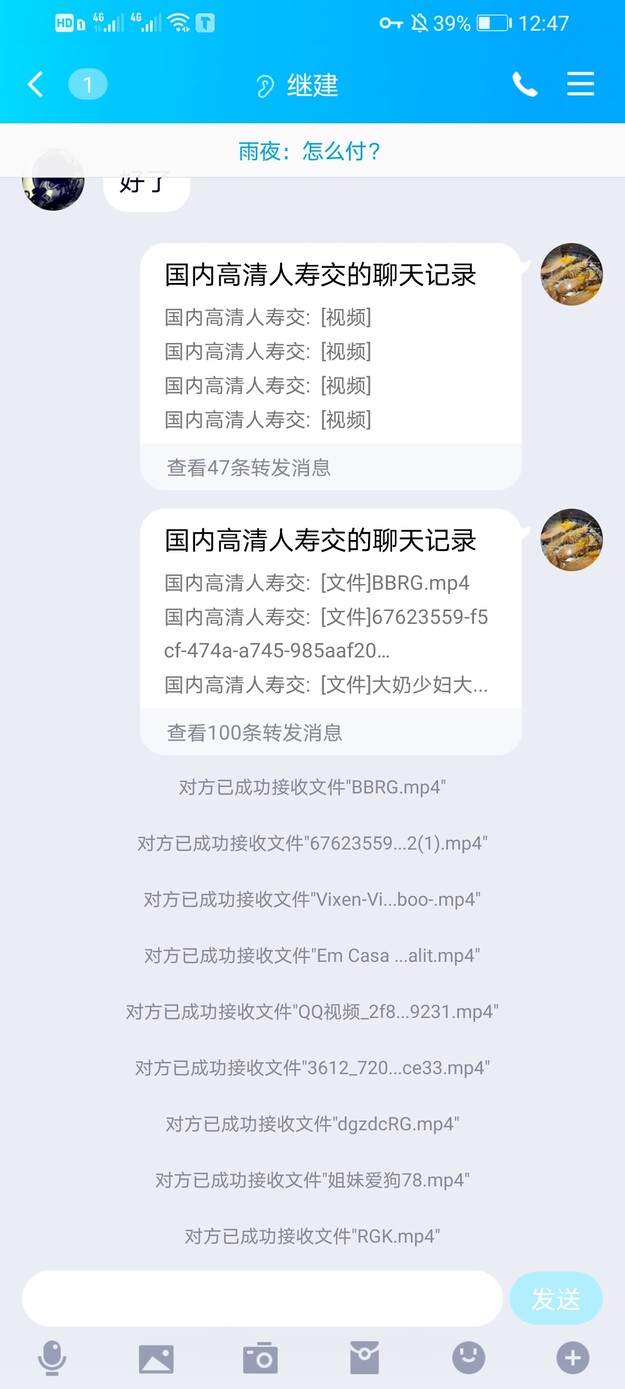Open the photo gallery picker
The height and width of the screenshot is (1389, 625).
click(x=156, y=1358)
